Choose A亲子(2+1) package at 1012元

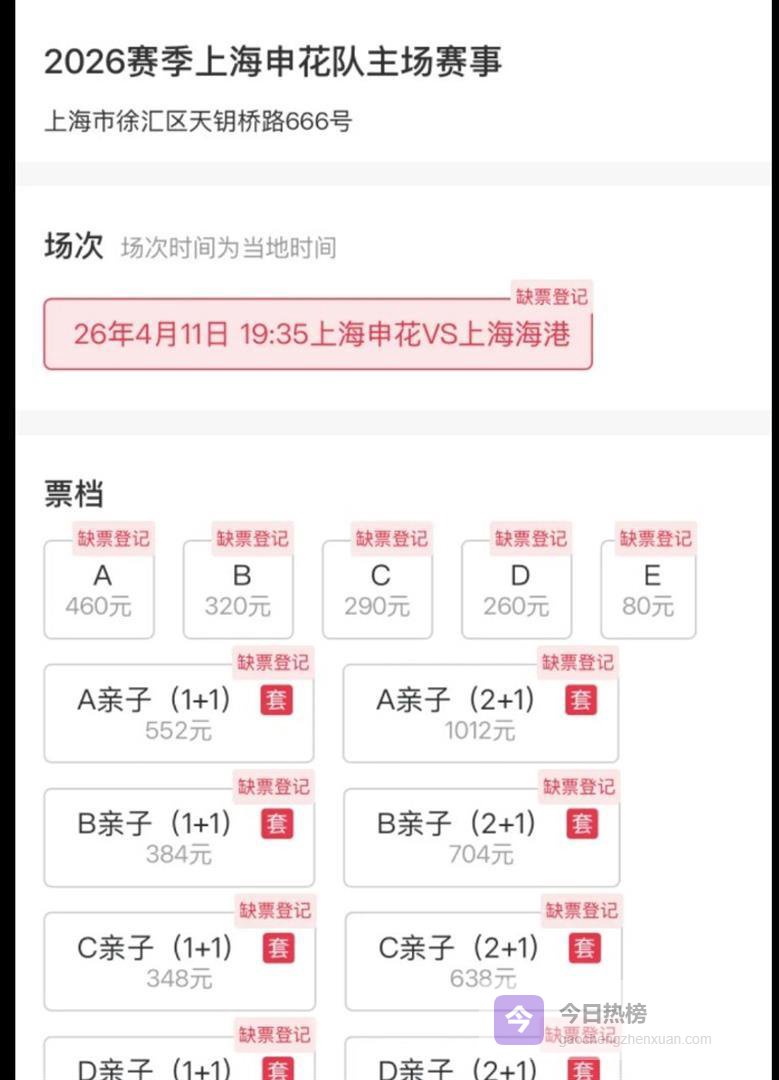[x=480, y=713]
